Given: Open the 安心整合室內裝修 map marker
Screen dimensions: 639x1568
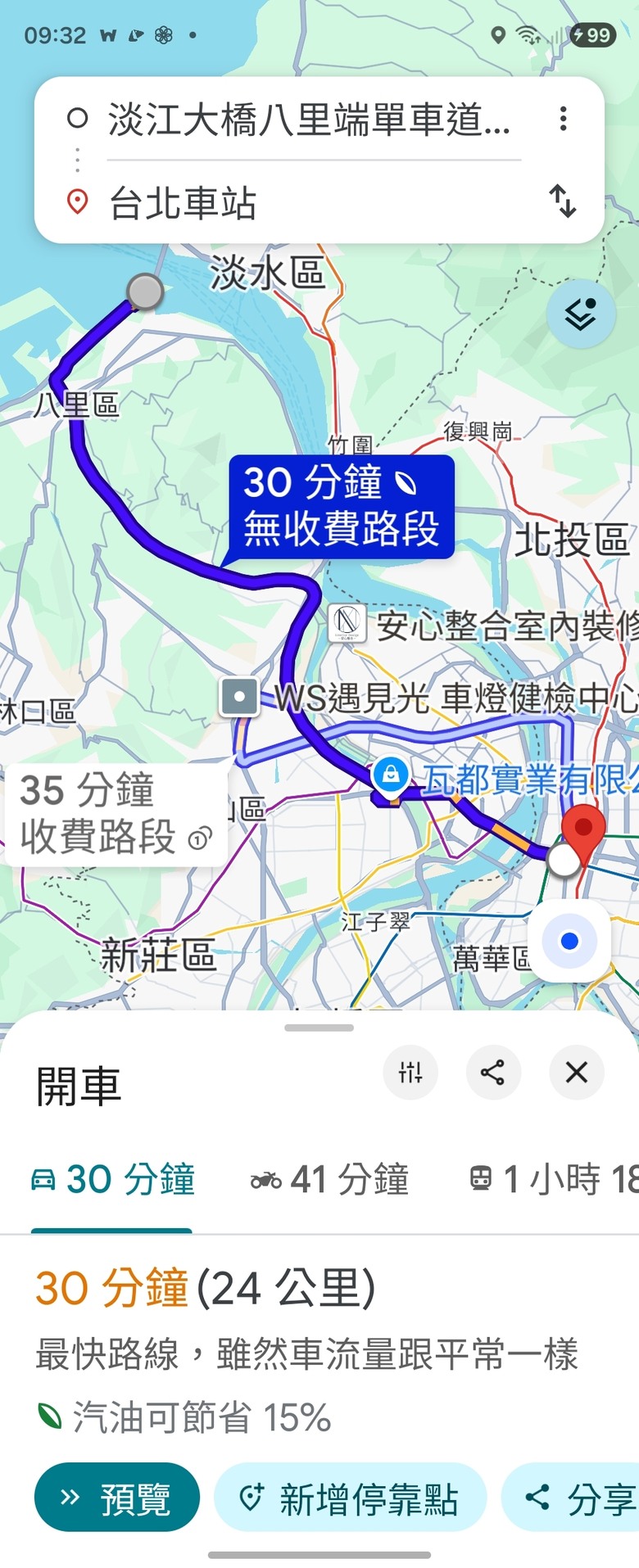Looking at the screenshot, I should [347, 626].
